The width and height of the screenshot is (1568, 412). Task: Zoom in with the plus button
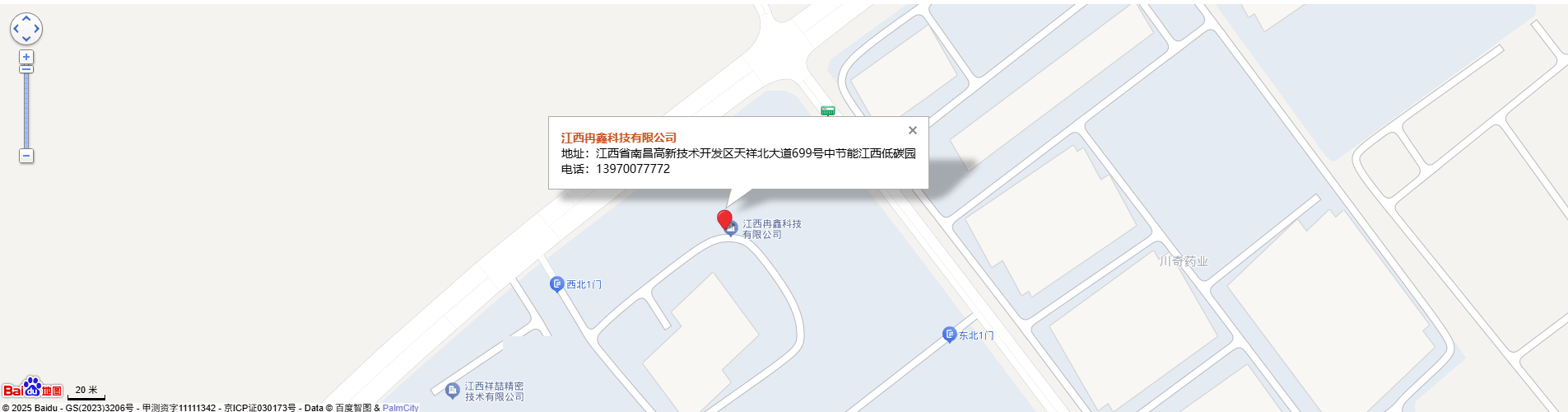(x=26, y=57)
